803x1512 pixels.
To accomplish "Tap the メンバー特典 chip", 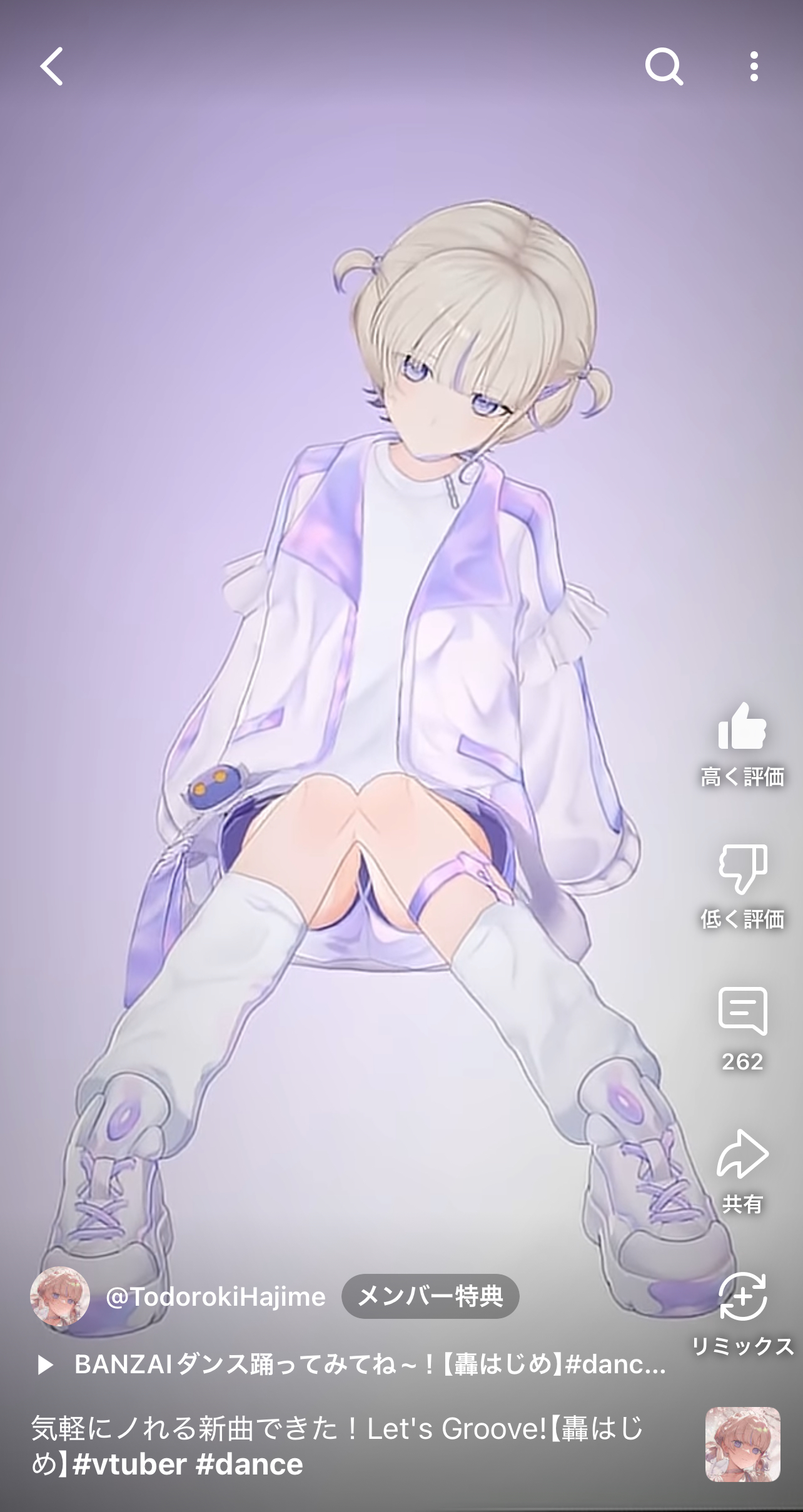I will click(430, 1296).
